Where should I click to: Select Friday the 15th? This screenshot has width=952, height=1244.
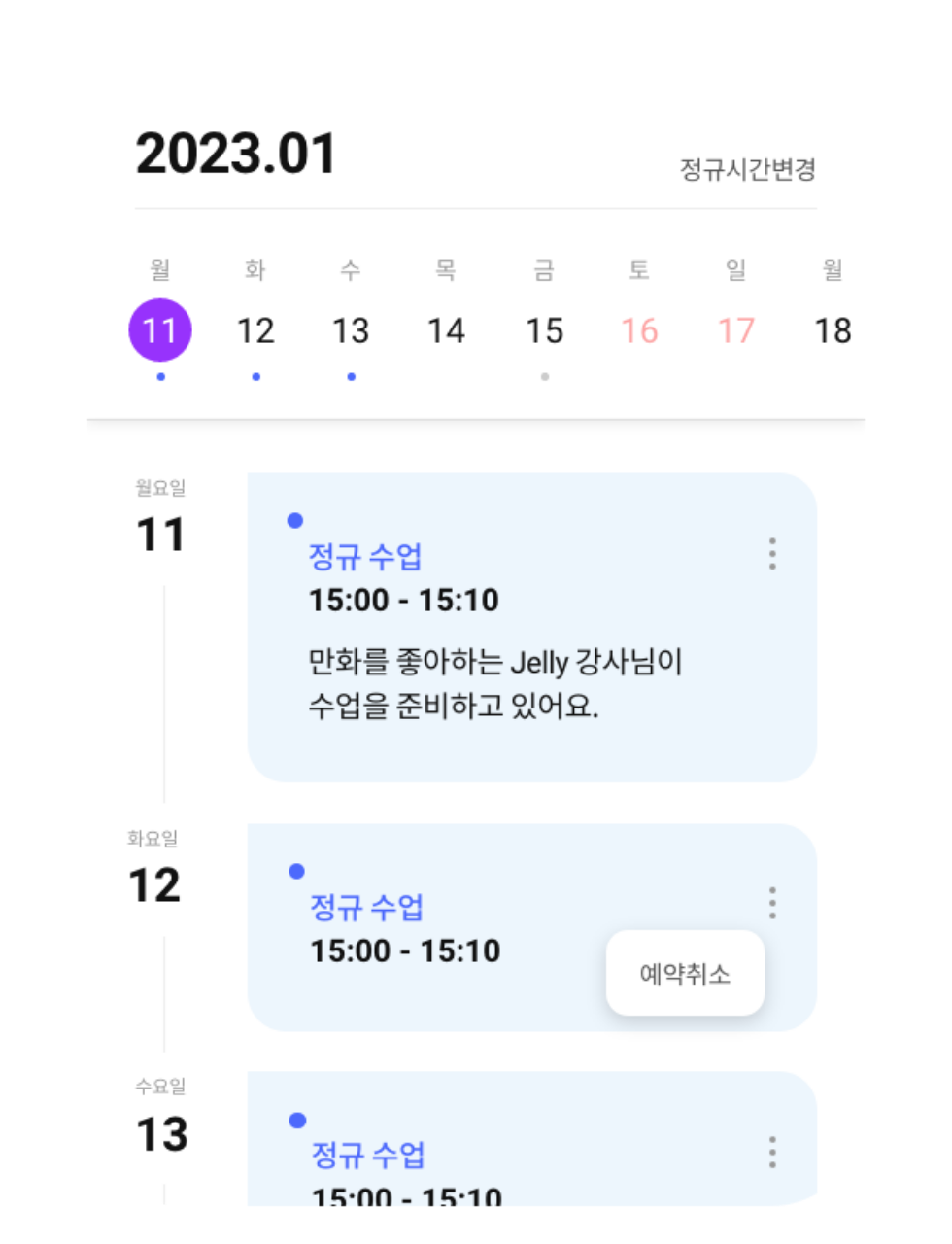click(544, 330)
